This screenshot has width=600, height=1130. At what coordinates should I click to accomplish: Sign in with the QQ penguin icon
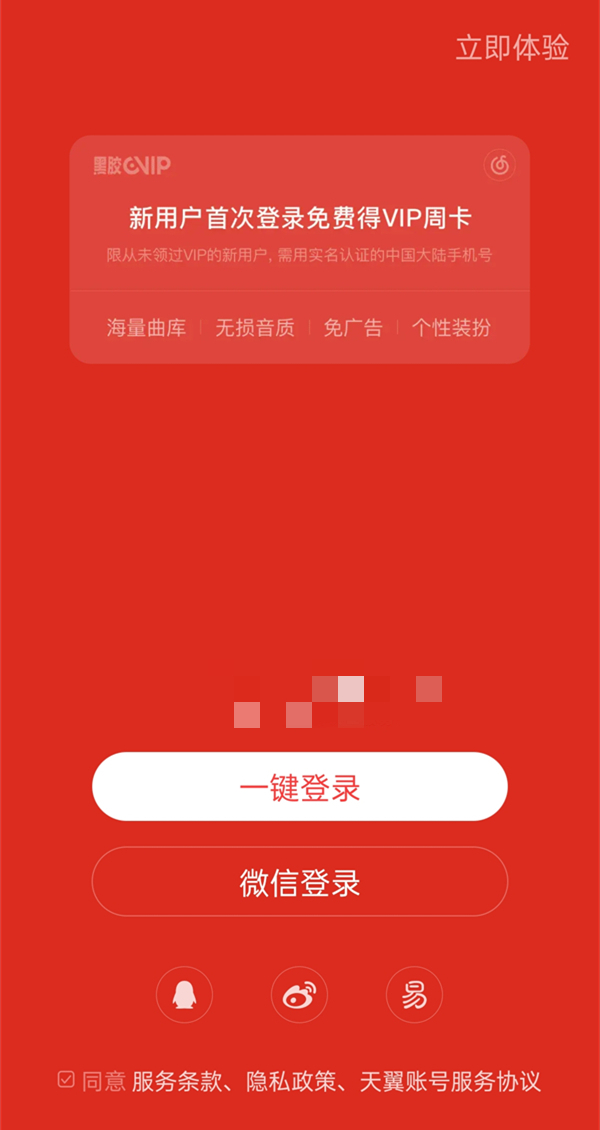pos(184,994)
